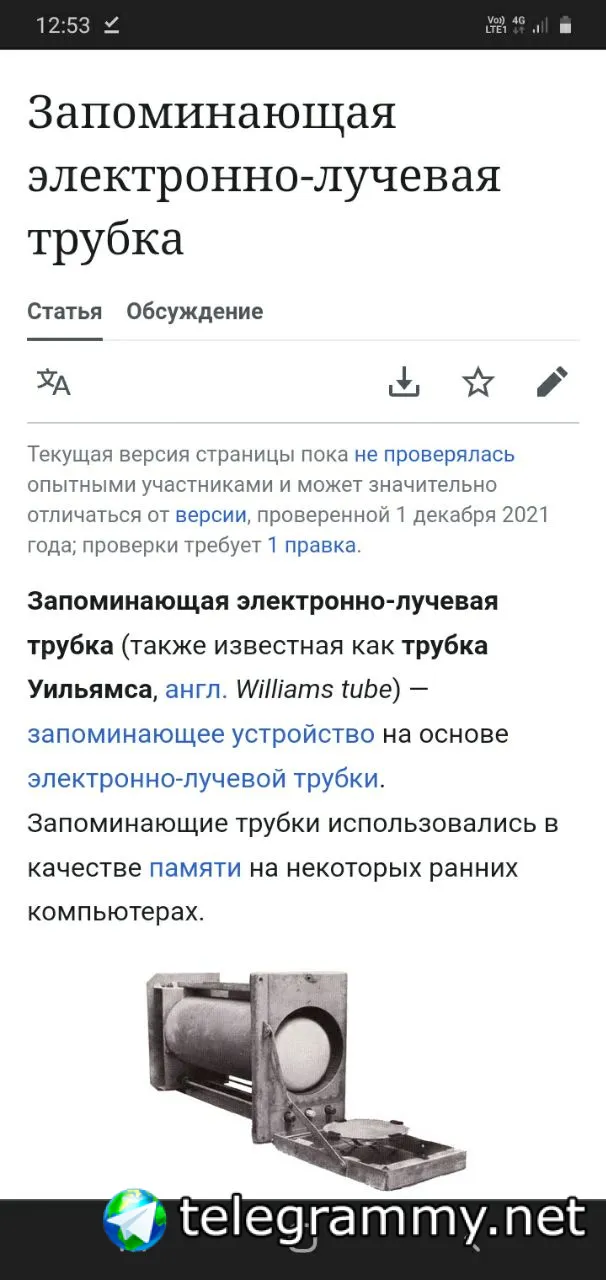Follow the 'англ.' link
The width and height of the screenshot is (606, 1280).
tap(196, 689)
